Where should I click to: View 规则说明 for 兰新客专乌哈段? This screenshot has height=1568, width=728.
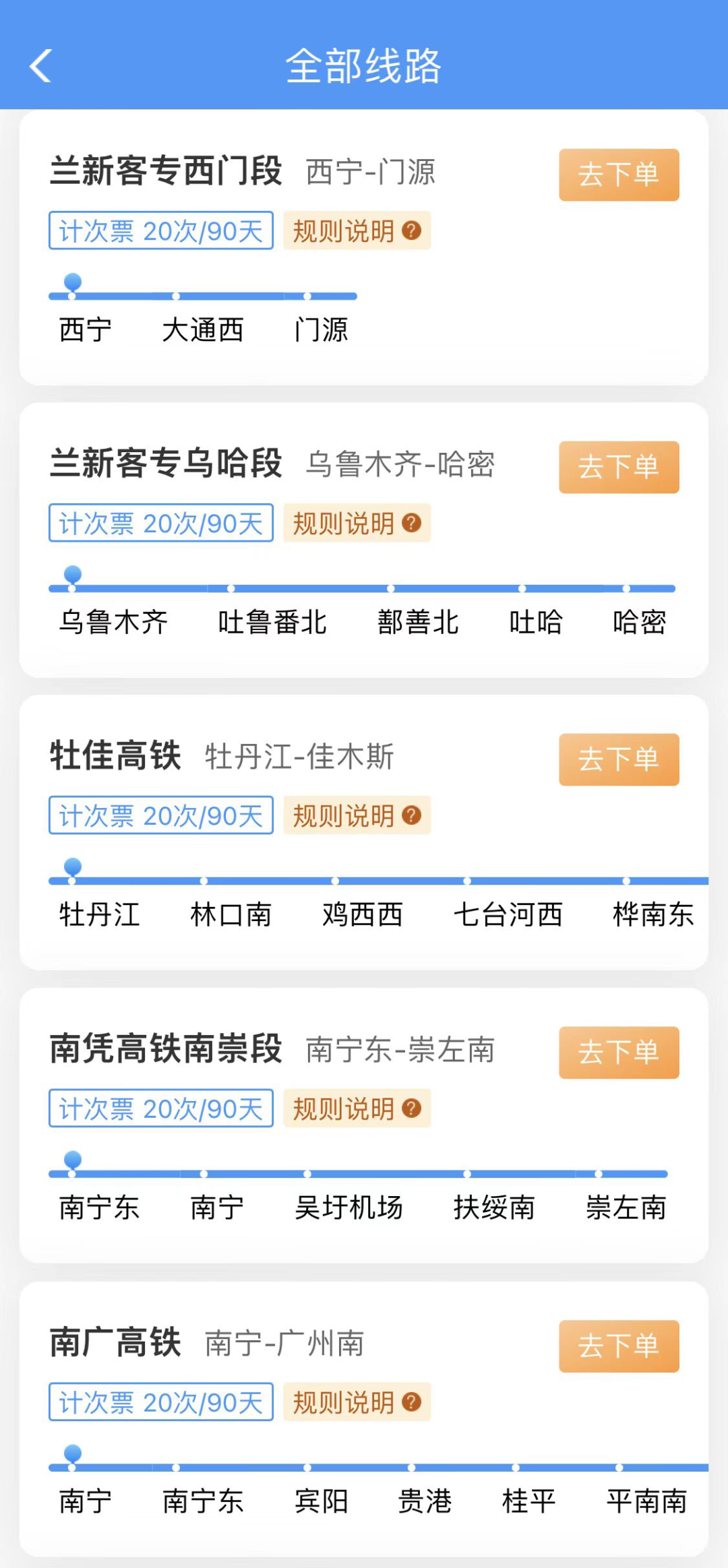[357, 524]
